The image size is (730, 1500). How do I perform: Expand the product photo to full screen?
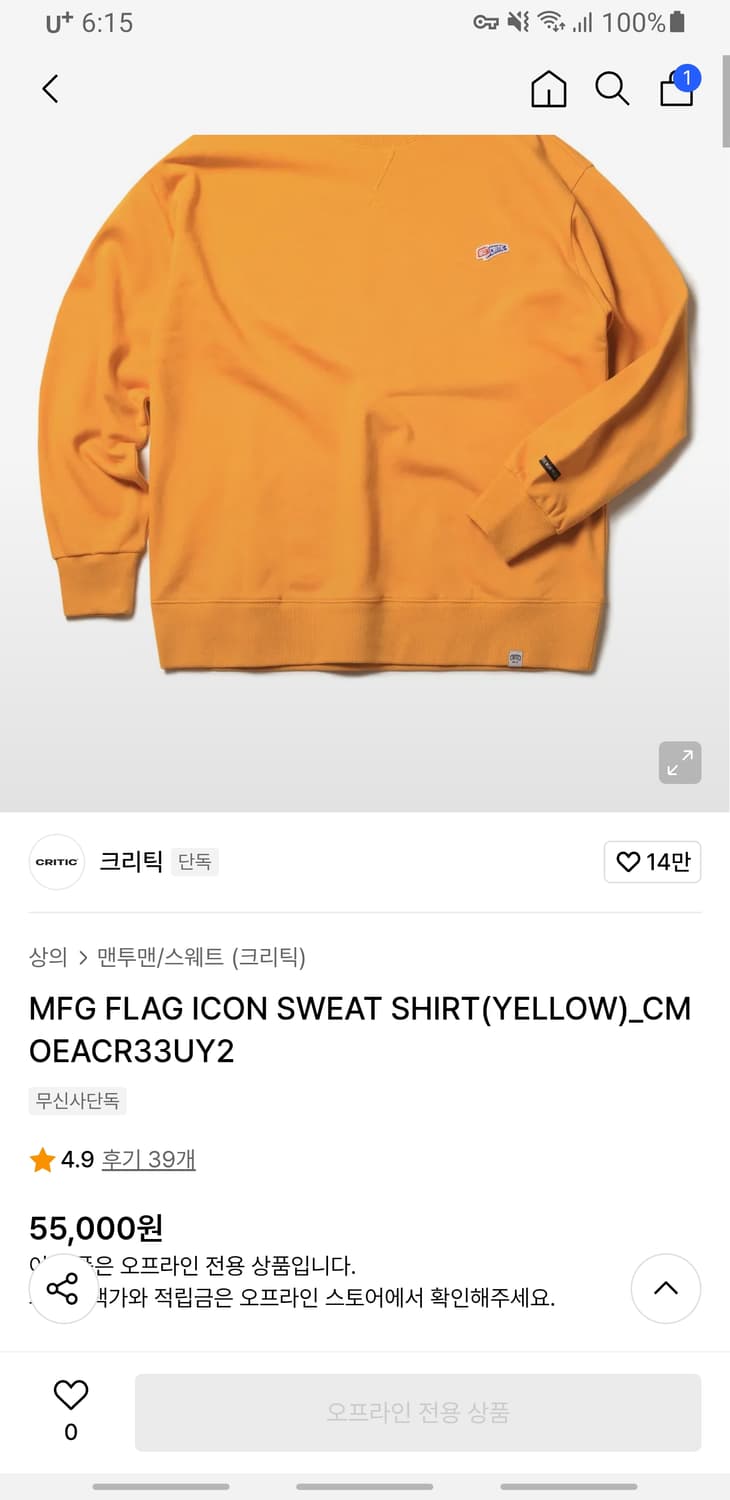pyautogui.click(x=680, y=763)
